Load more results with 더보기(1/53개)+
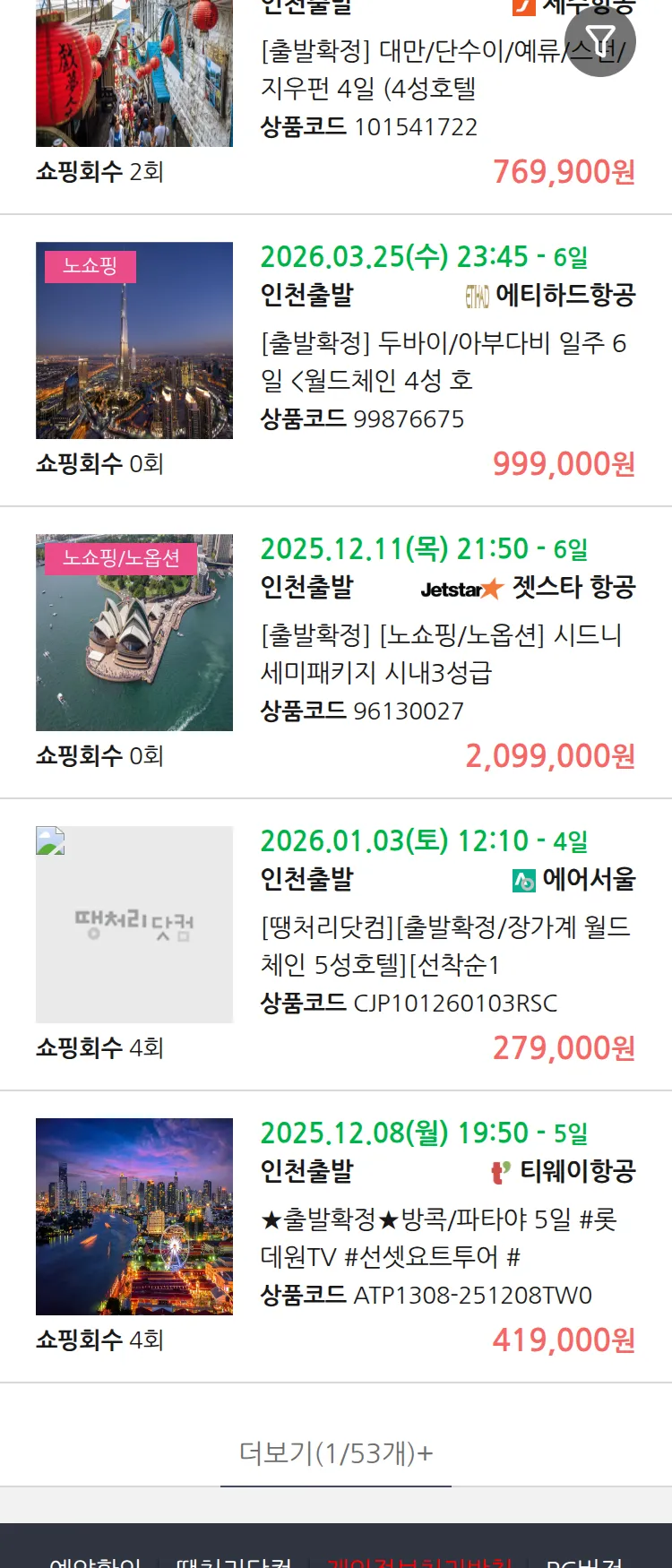The height and width of the screenshot is (1568, 672). coord(336,1452)
